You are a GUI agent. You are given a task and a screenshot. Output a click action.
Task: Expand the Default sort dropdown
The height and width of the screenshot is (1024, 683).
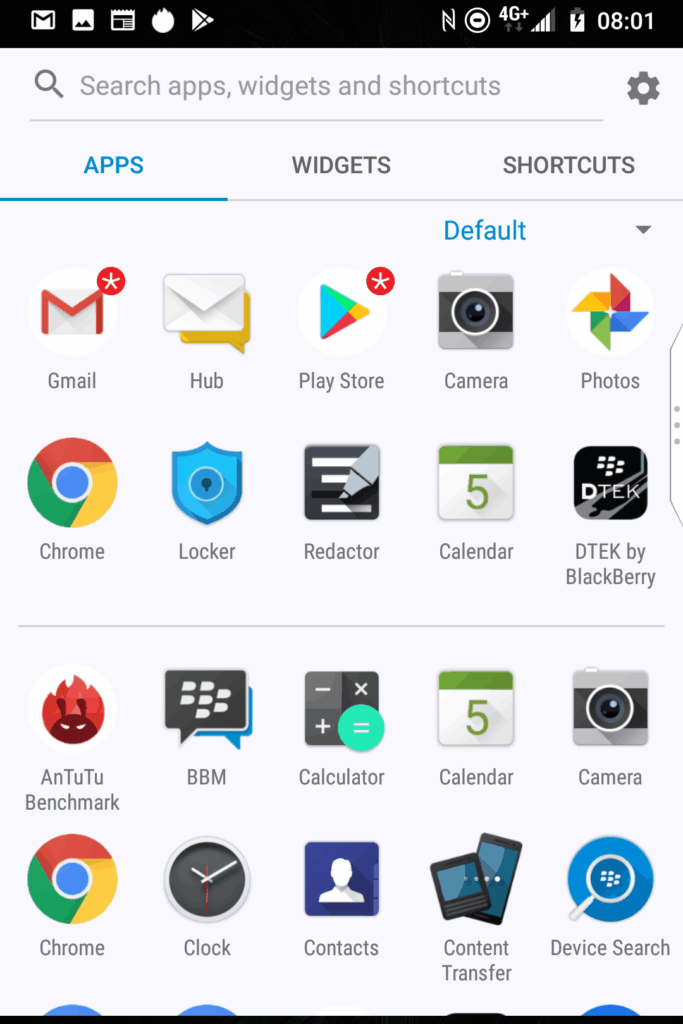pos(643,230)
